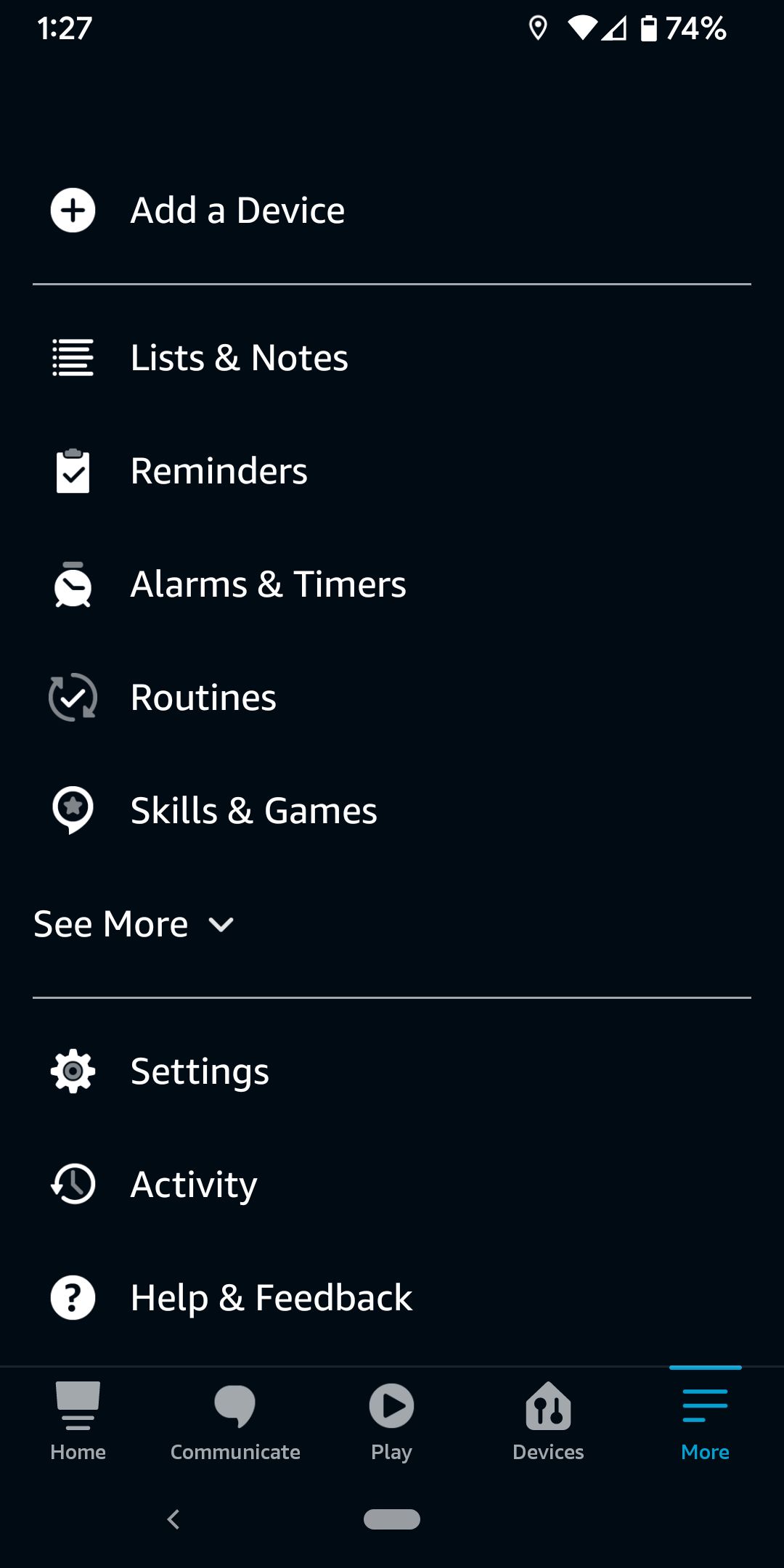View Activity history
Viewport: 784px width, 1568px height.
(194, 1185)
